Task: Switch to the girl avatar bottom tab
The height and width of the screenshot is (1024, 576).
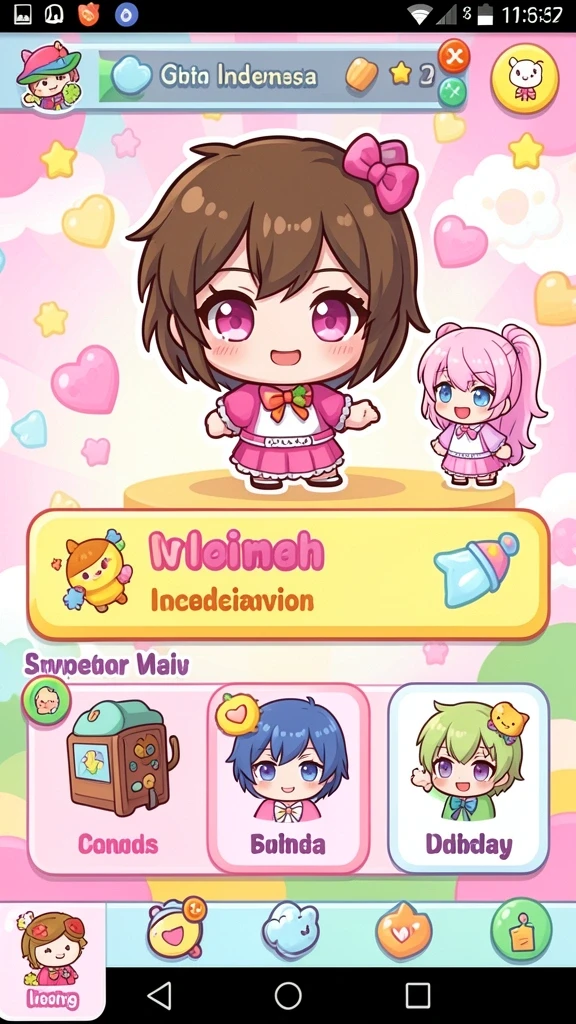Action: click(x=52, y=959)
